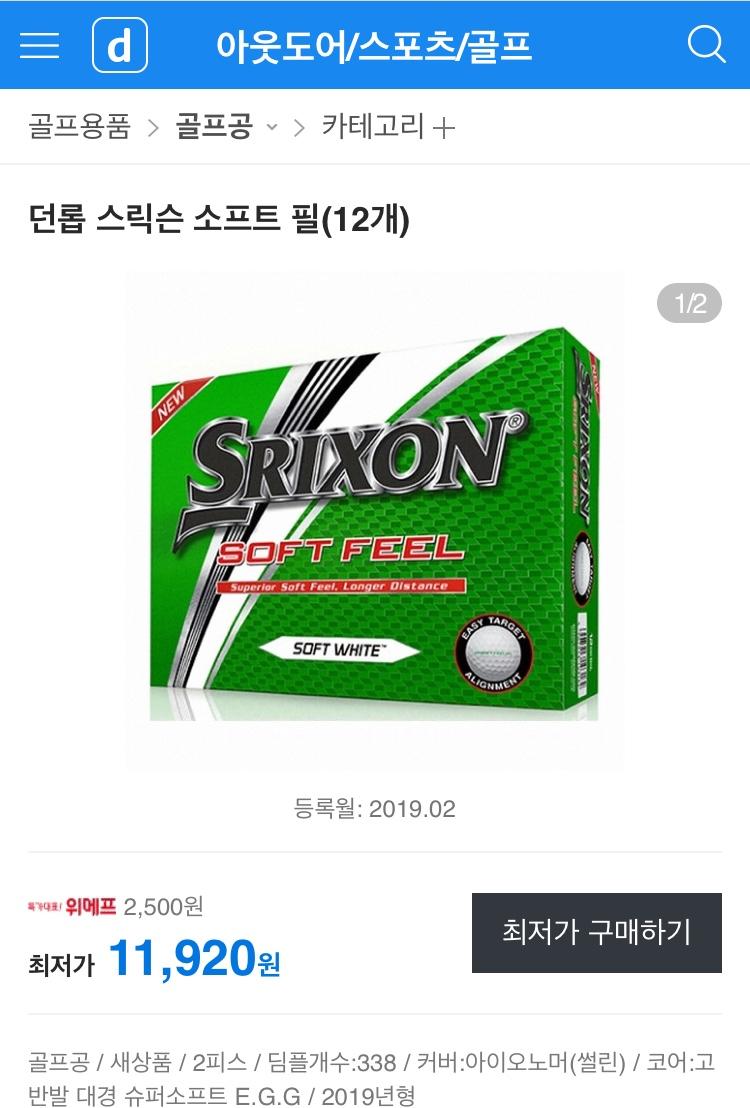Tap 최저가 구매하기 button
Image resolution: width=750 pixels, height=1108 pixels.
596,933
